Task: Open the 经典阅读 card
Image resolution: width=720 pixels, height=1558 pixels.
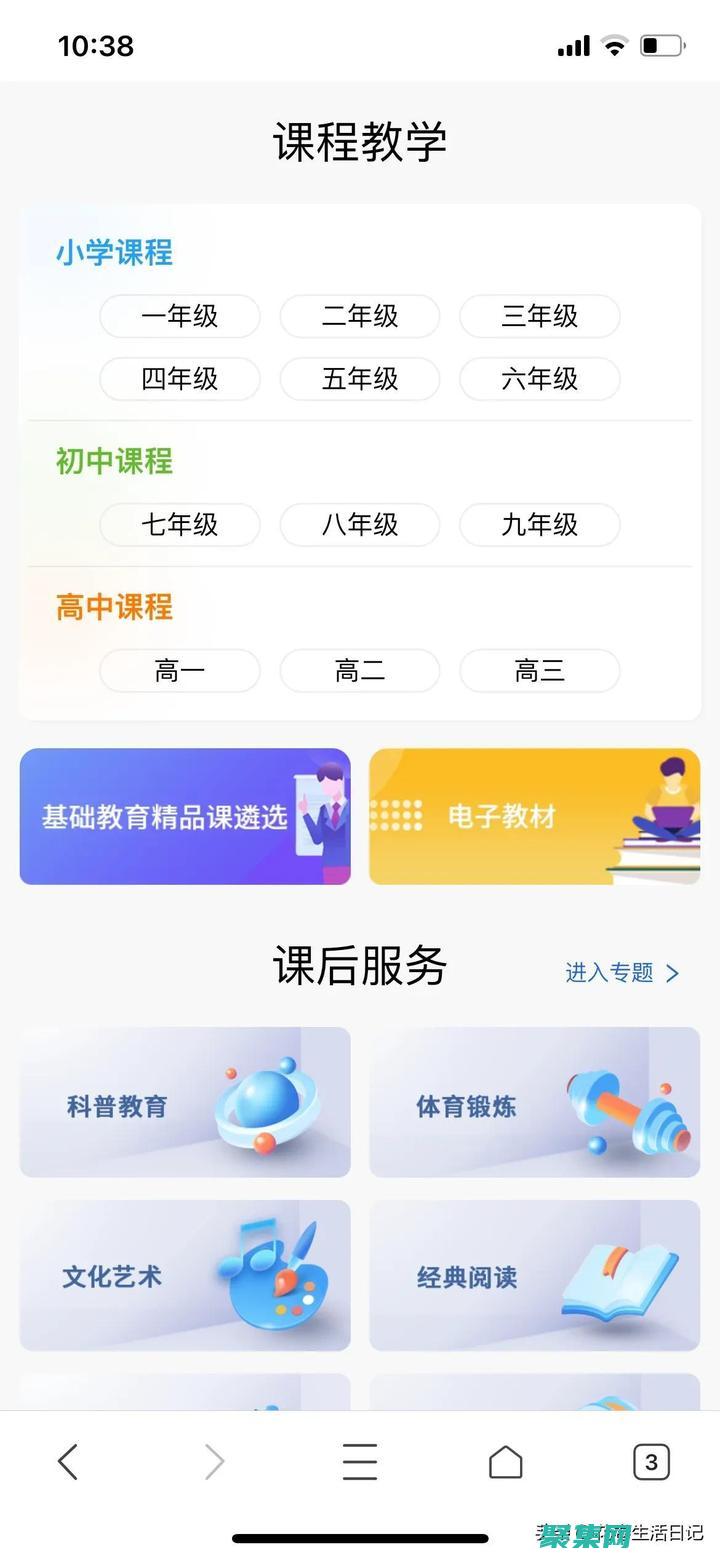Action: 535,1276
